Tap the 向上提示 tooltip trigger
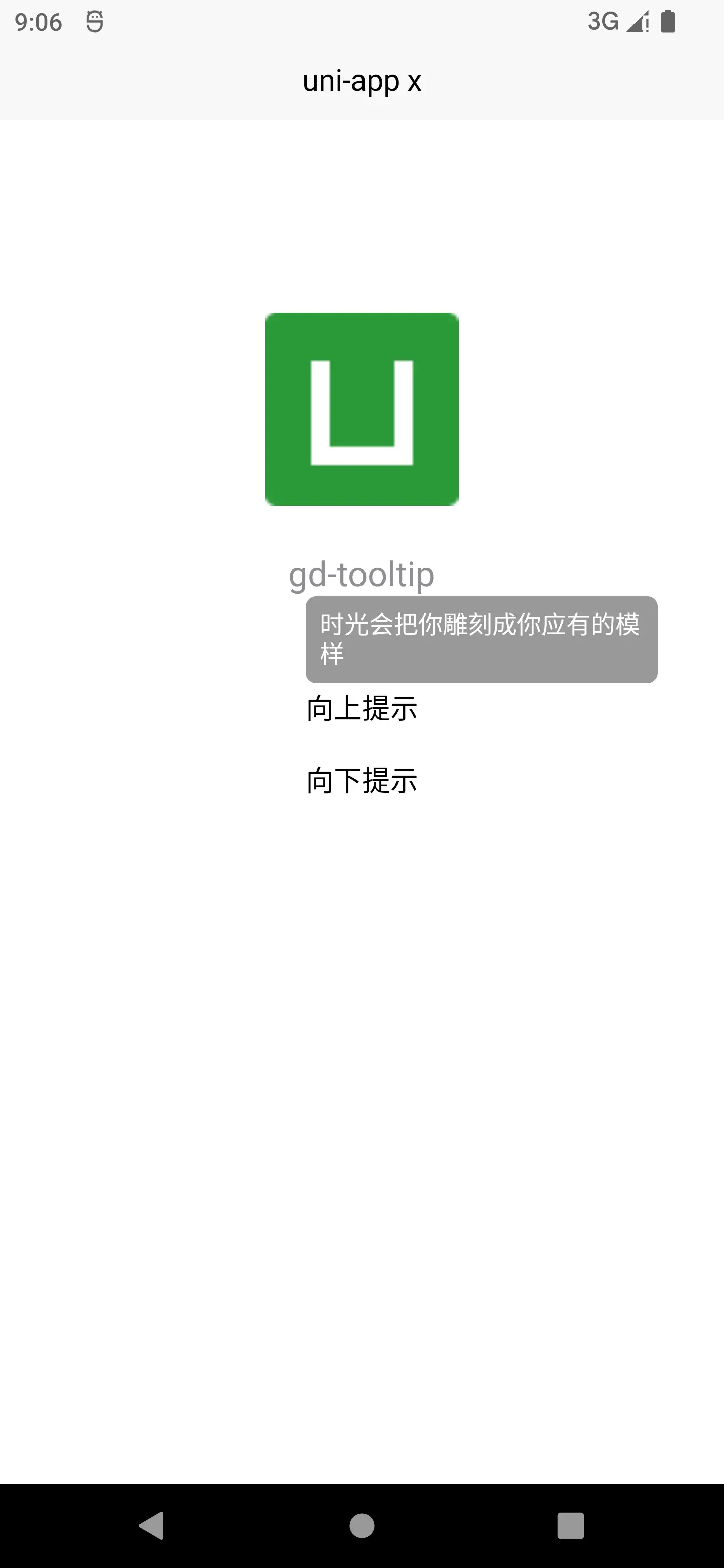 coord(361,709)
